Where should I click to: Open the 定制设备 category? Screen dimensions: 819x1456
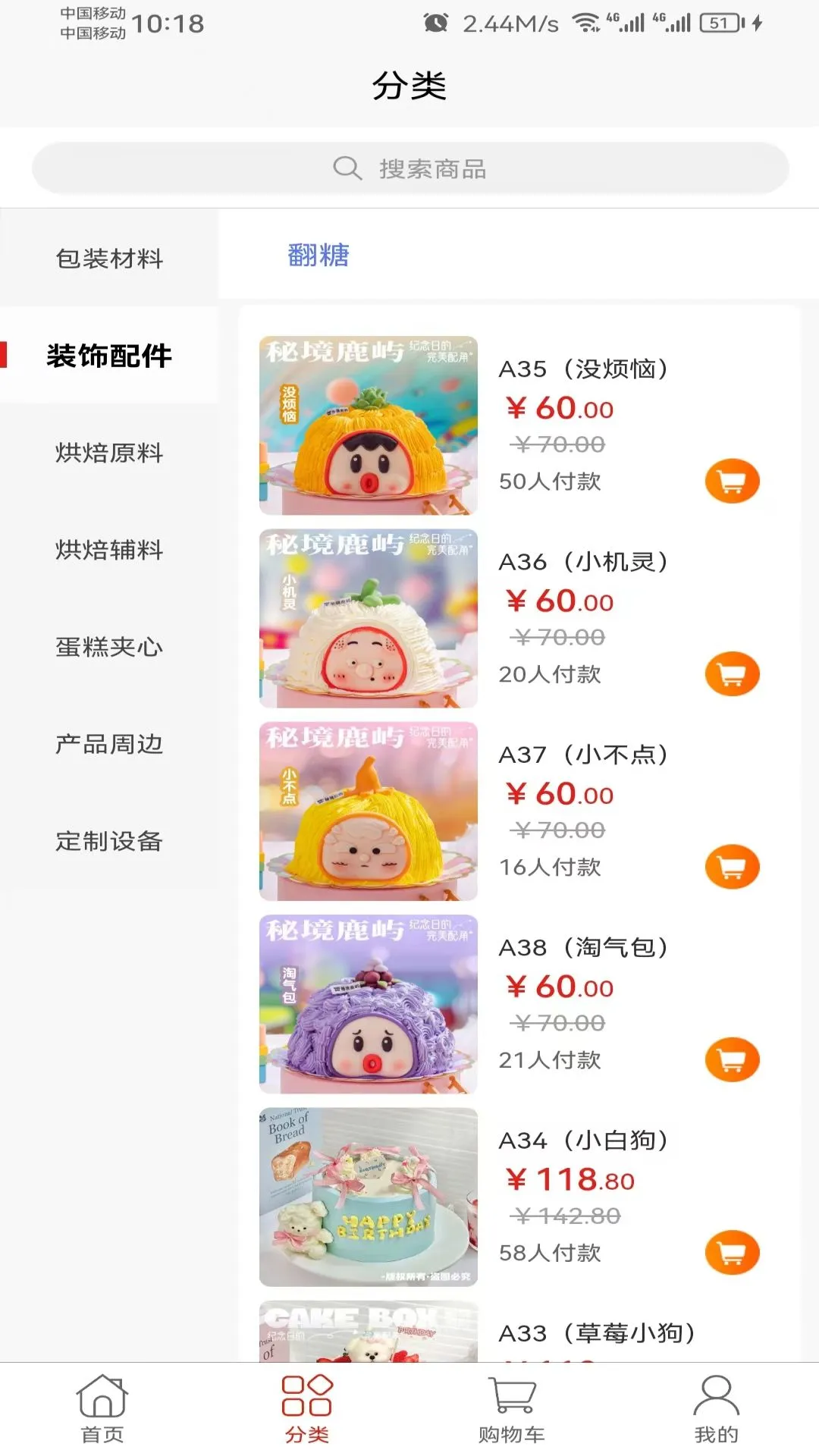tap(108, 840)
